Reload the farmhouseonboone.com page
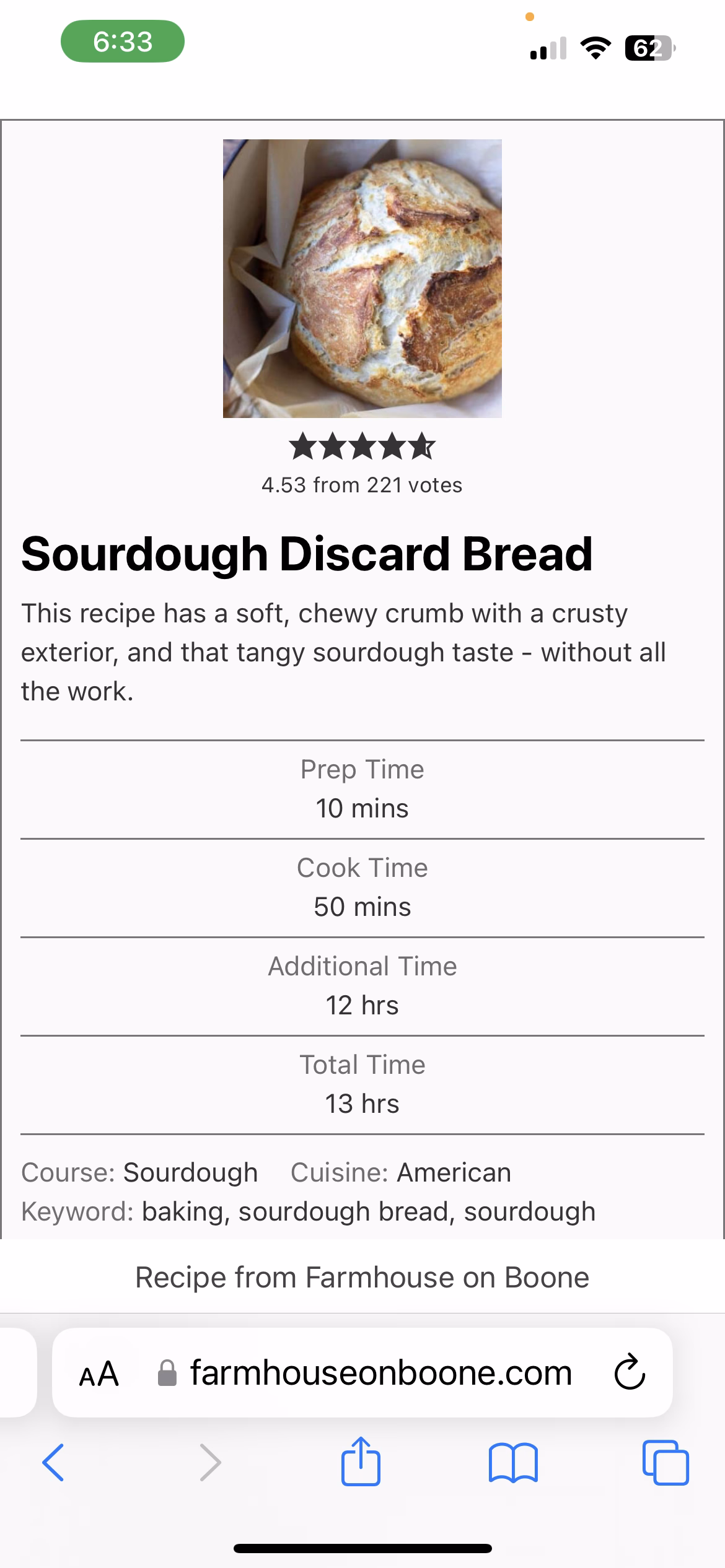 [630, 1372]
